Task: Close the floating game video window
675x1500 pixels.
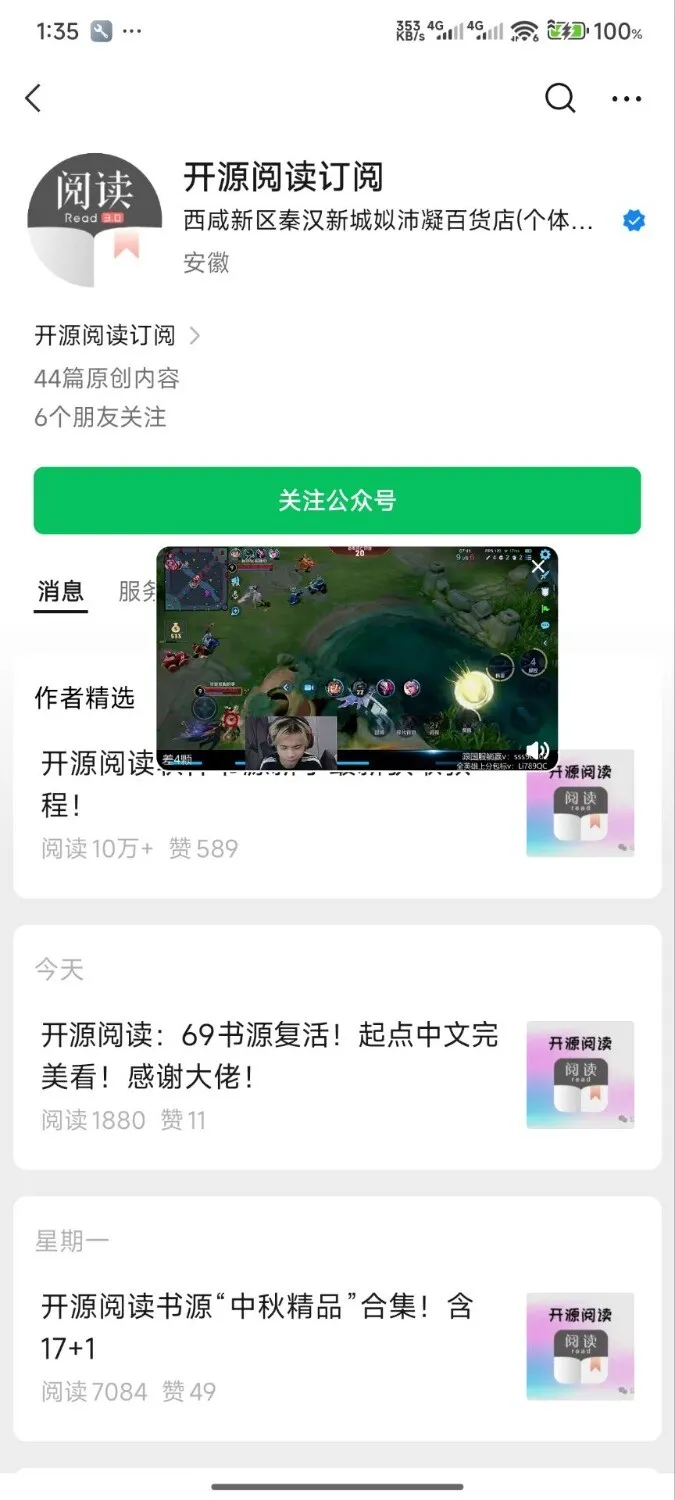Action: click(x=538, y=567)
